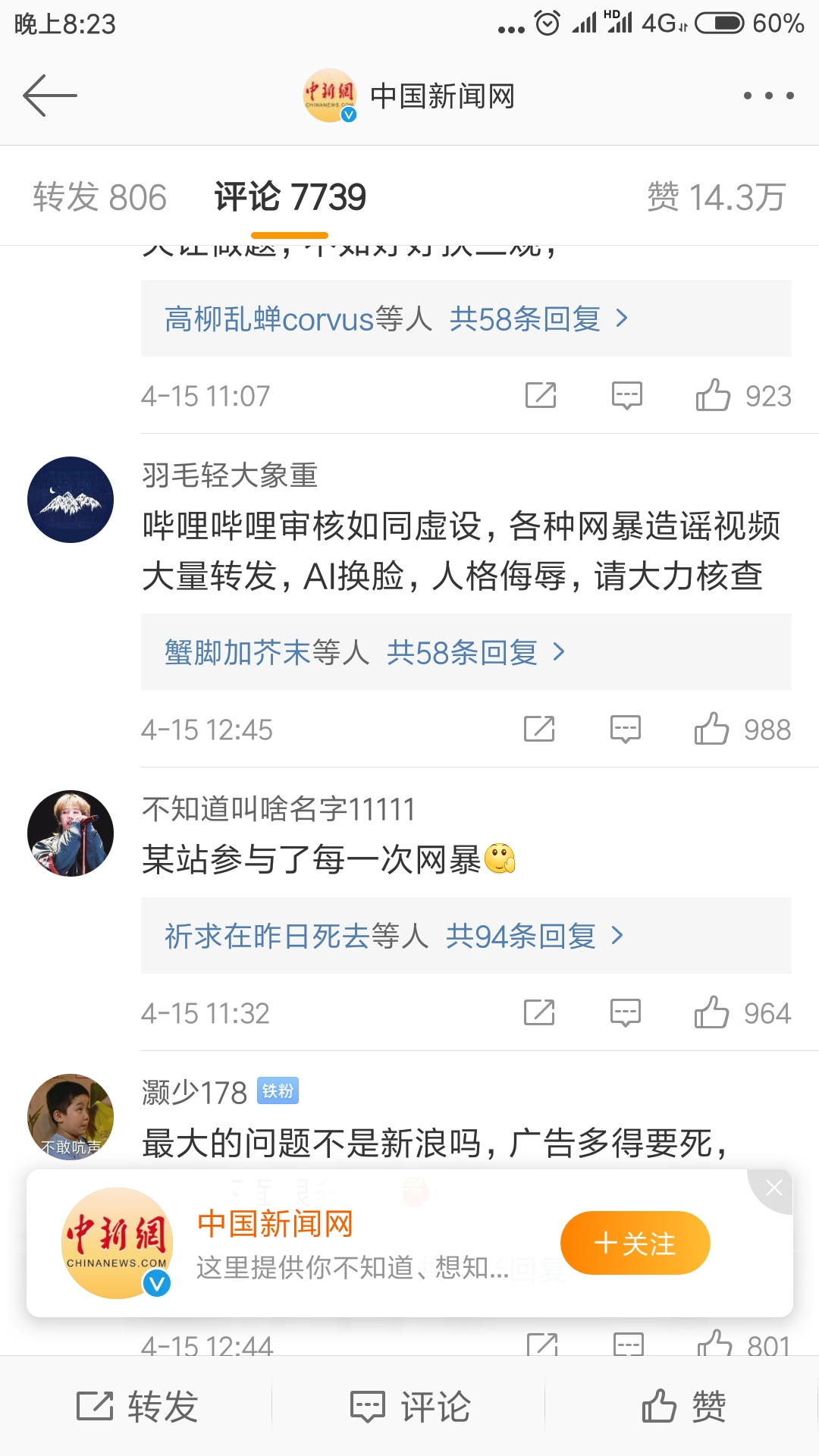The width and height of the screenshot is (819, 1456).
Task: Like 不知道叫啥名字11111's comment
Action: coord(711,1013)
